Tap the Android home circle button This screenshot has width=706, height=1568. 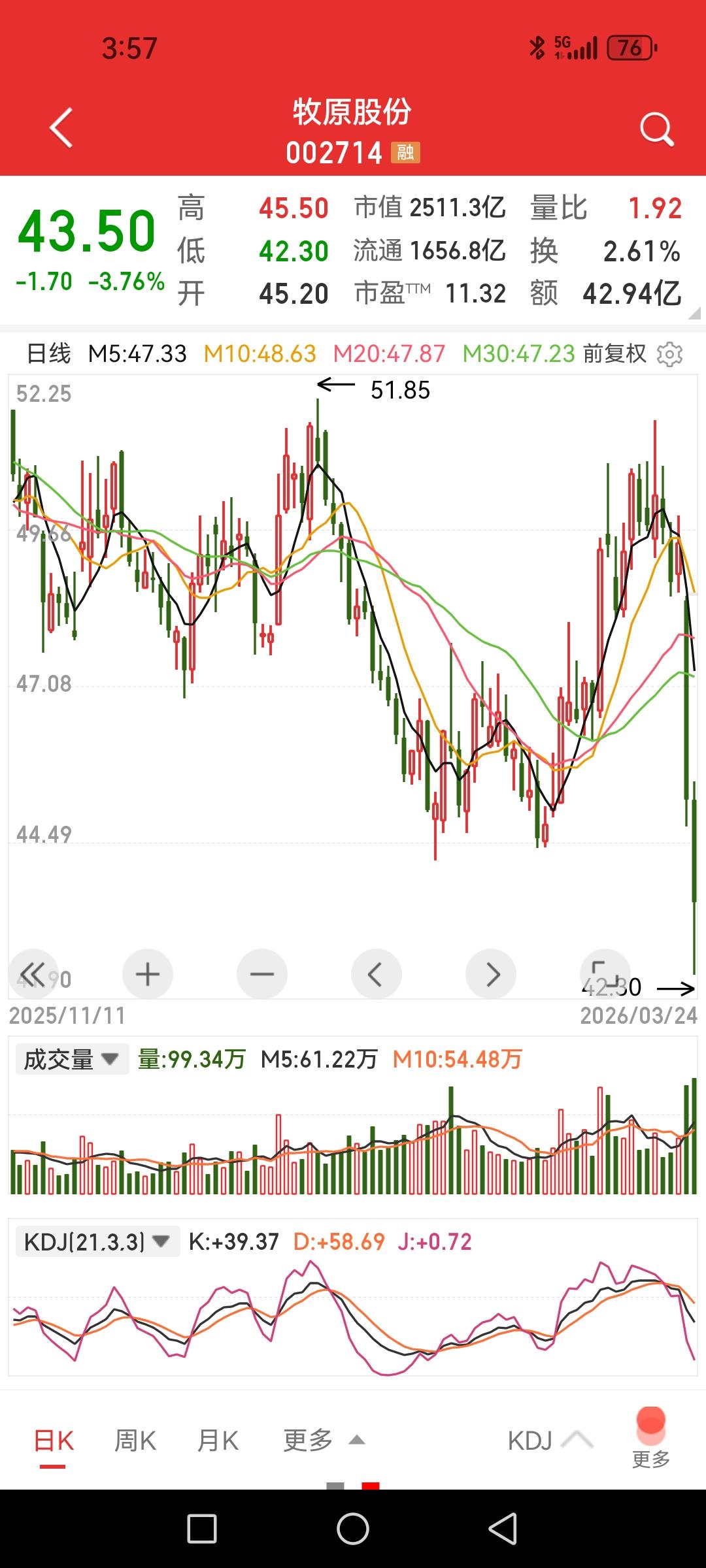click(x=353, y=1527)
